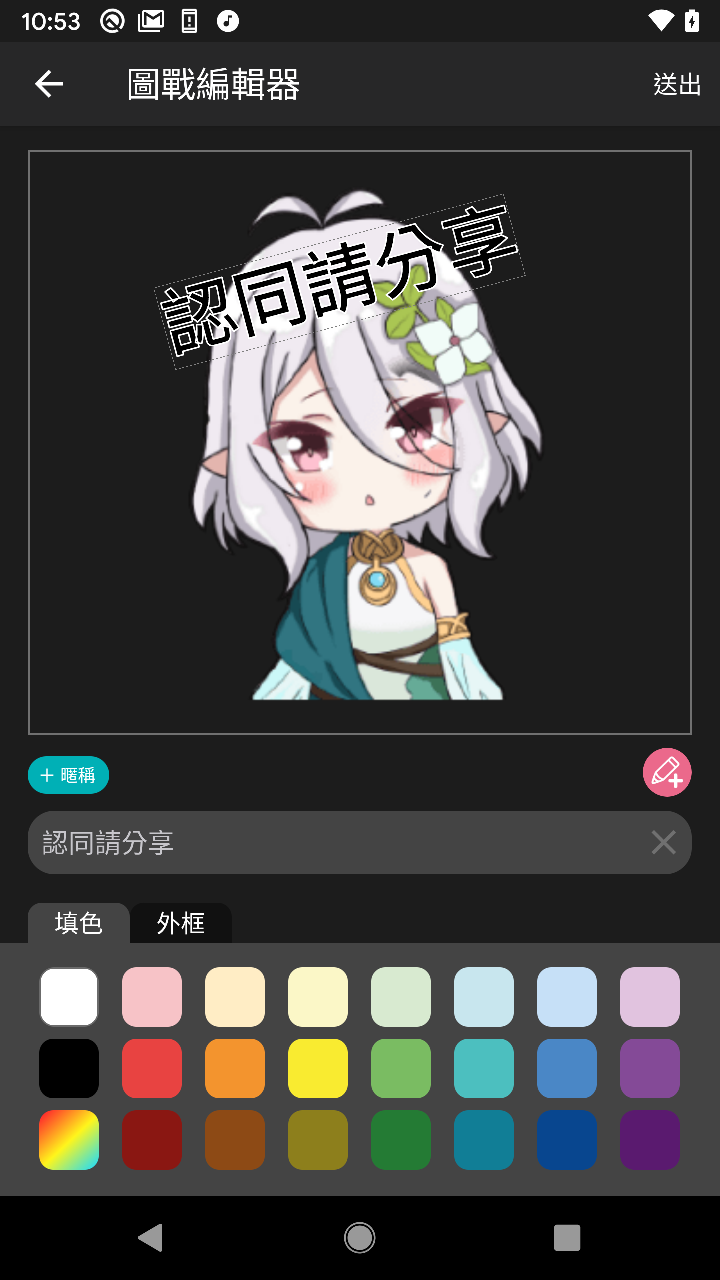The image size is (720, 1280).
Task: Go back from the 圖戰編輯器 screen
Action: click(x=49, y=84)
